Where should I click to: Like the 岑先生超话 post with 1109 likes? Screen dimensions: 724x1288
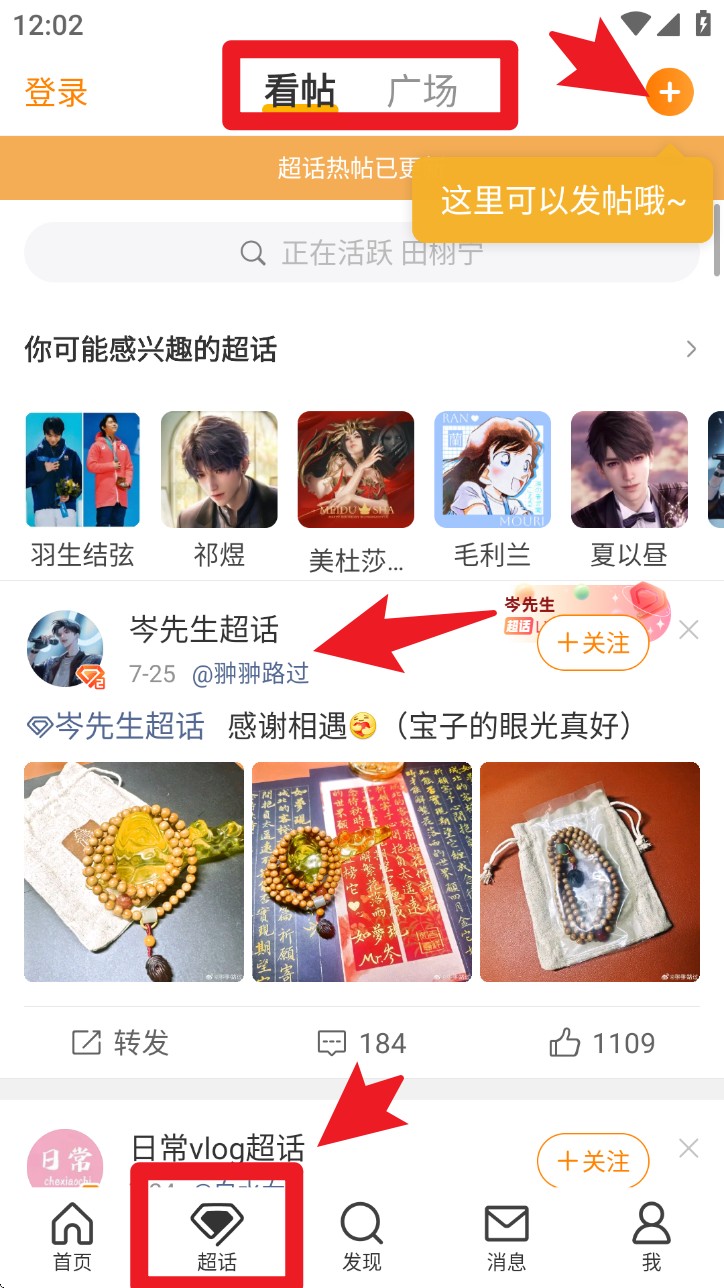[602, 1043]
